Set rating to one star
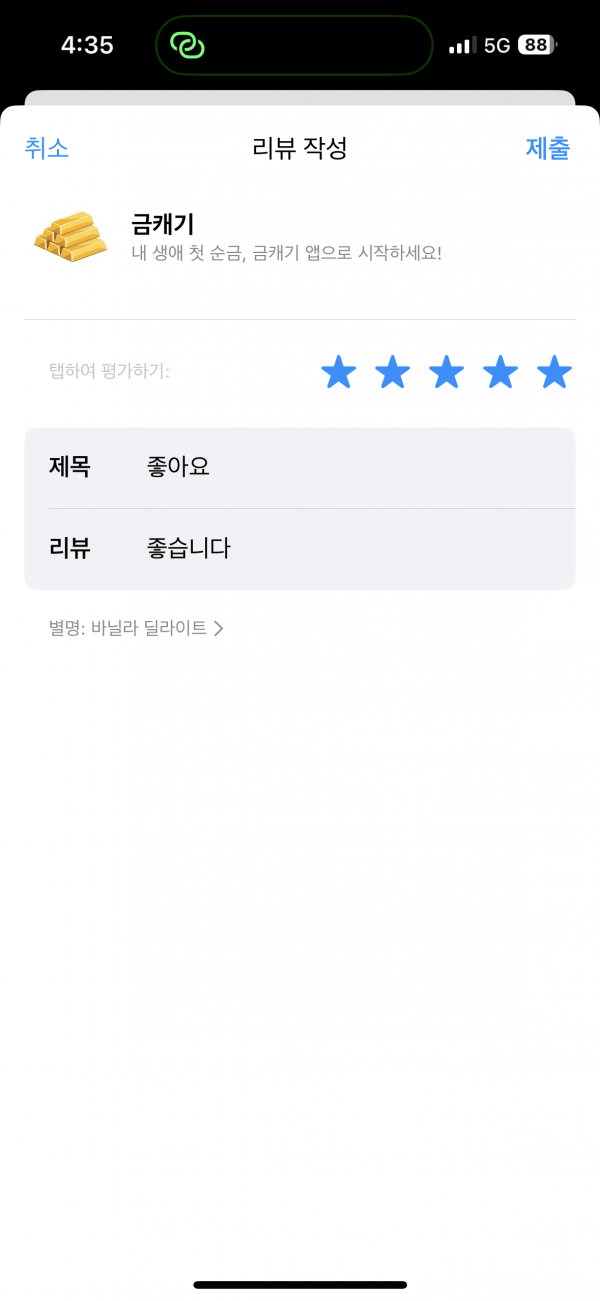This screenshot has width=600, height=1301. click(x=339, y=373)
